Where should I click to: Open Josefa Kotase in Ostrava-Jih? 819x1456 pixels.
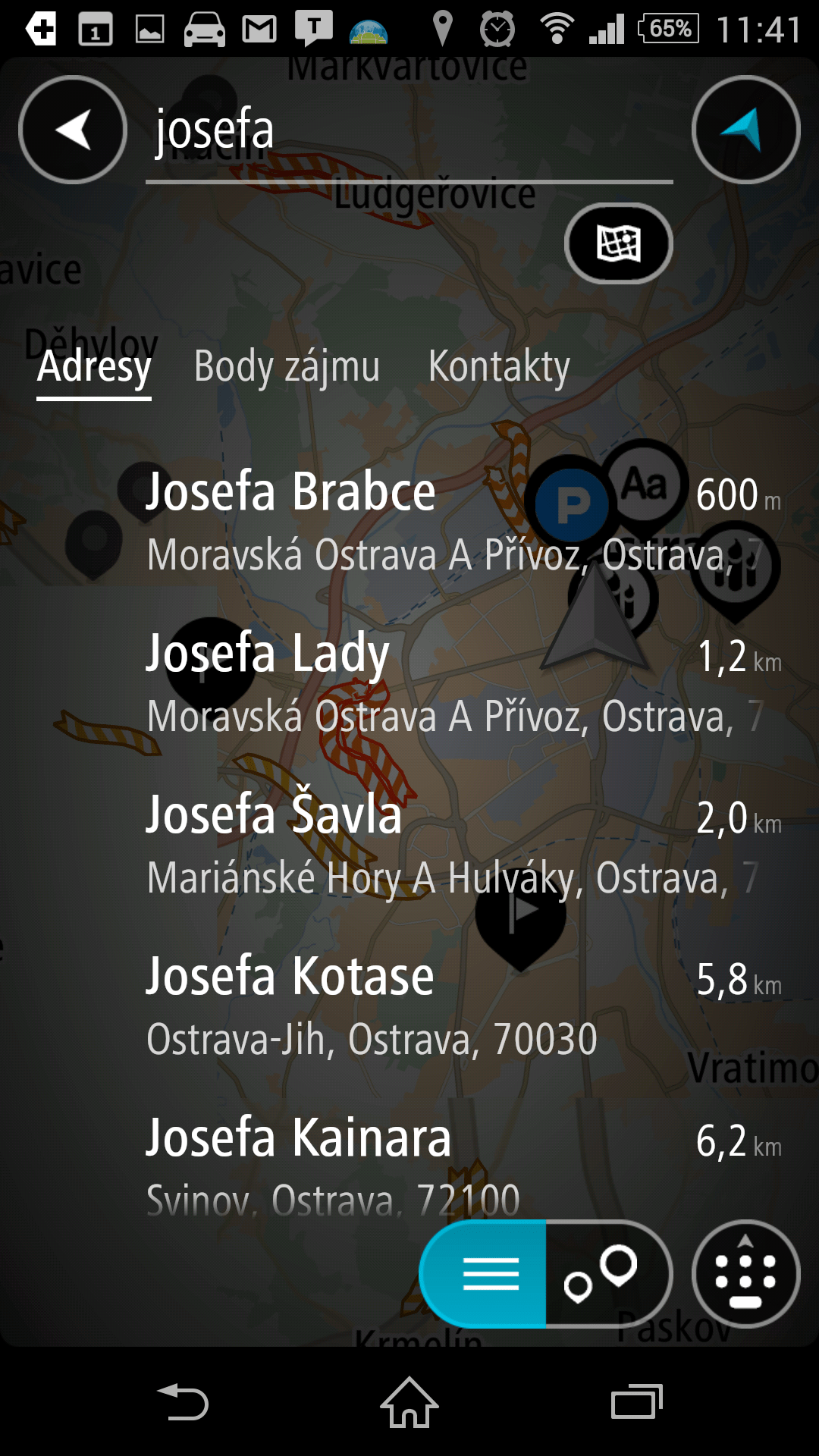[463, 1006]
